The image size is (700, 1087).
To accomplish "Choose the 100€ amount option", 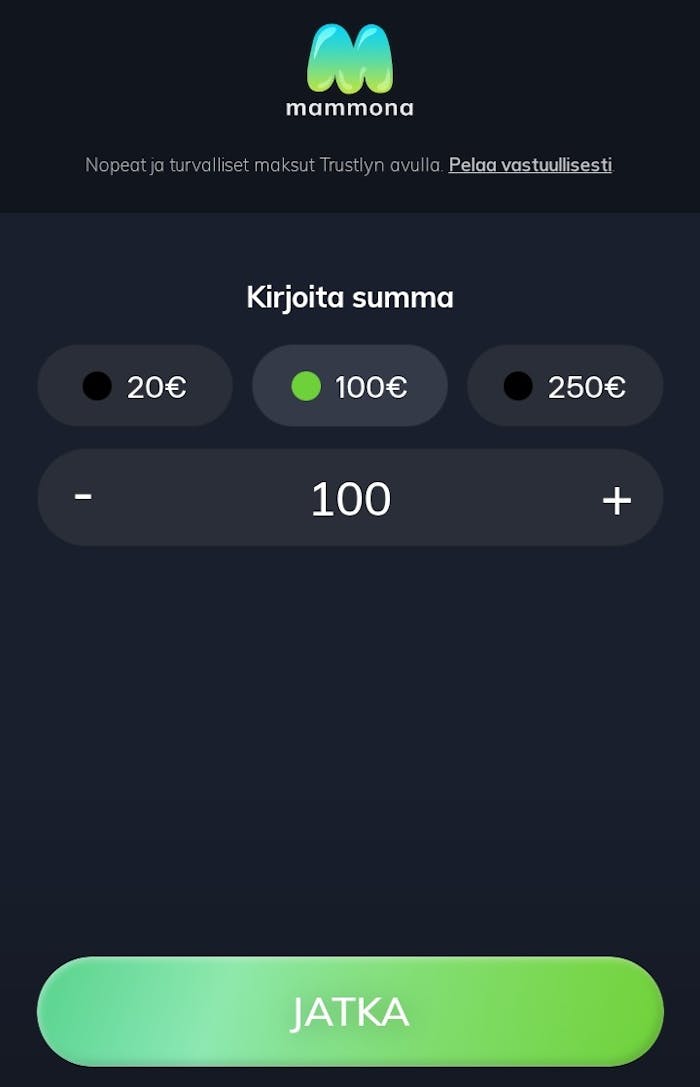I will tap(350, 386).
